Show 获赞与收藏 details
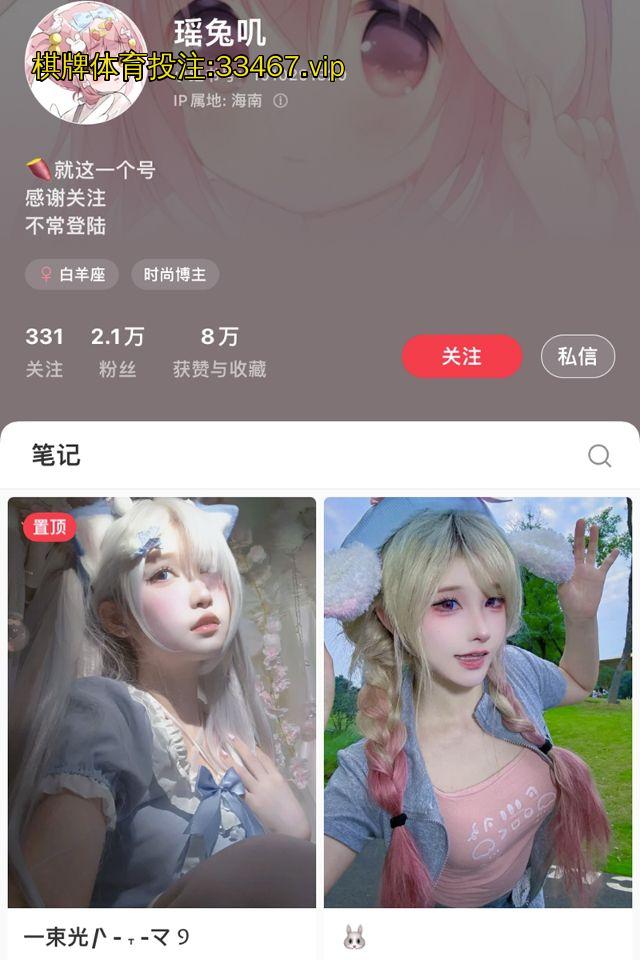This screenshot has height=960, width=640. 219,352
